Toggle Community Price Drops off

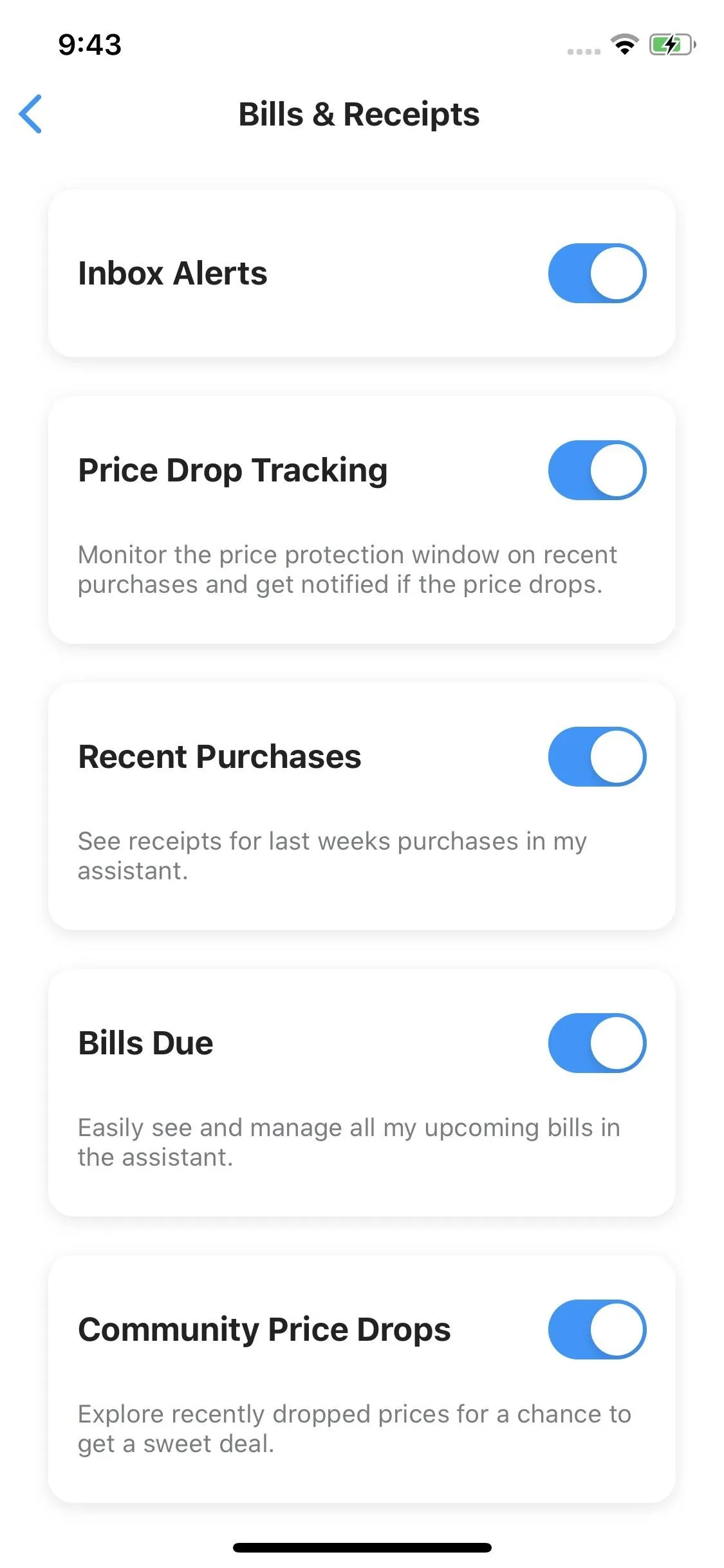tap(597, 1329)
